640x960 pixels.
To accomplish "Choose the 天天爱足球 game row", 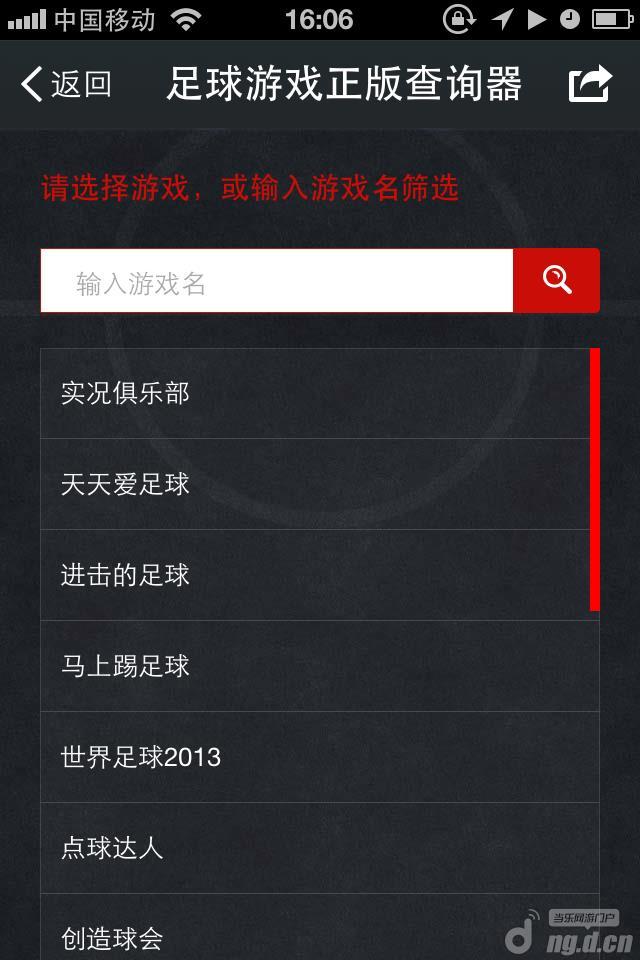I will pos(314,485).
